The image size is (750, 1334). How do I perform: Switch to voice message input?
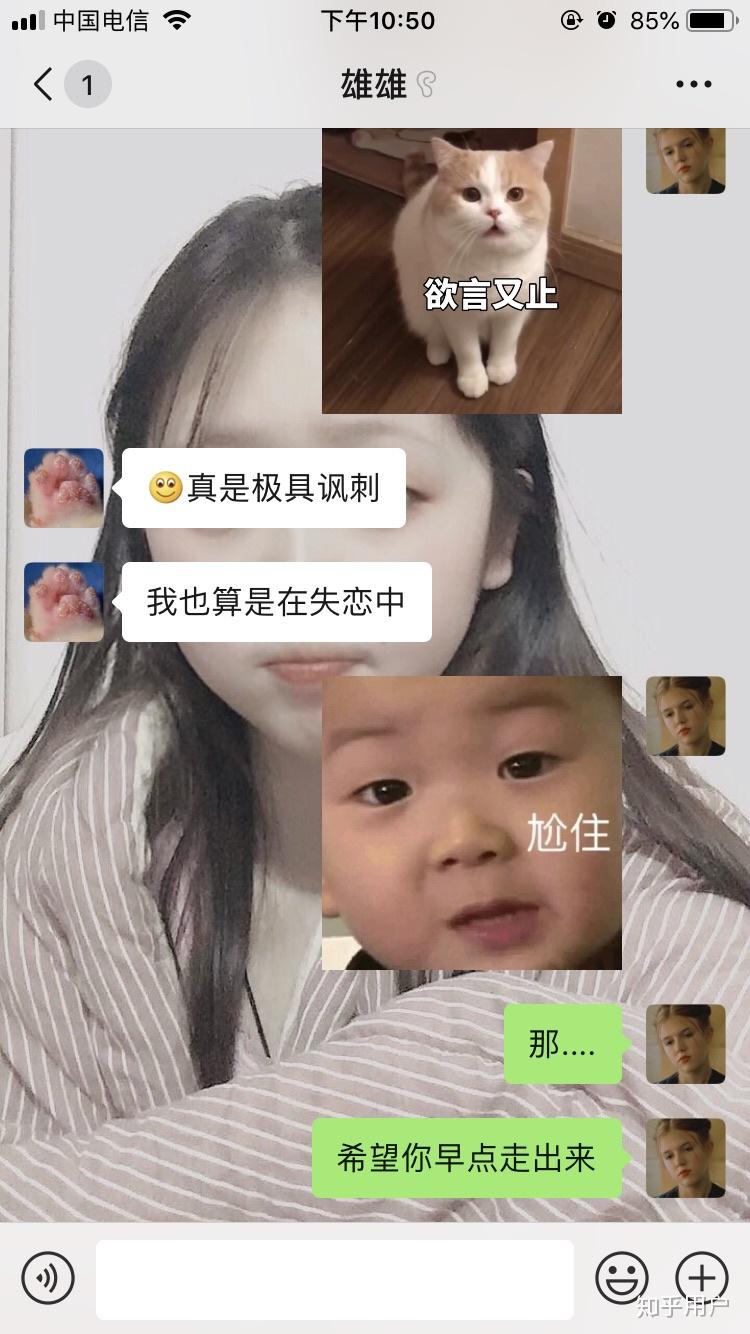pos(48,1278)
